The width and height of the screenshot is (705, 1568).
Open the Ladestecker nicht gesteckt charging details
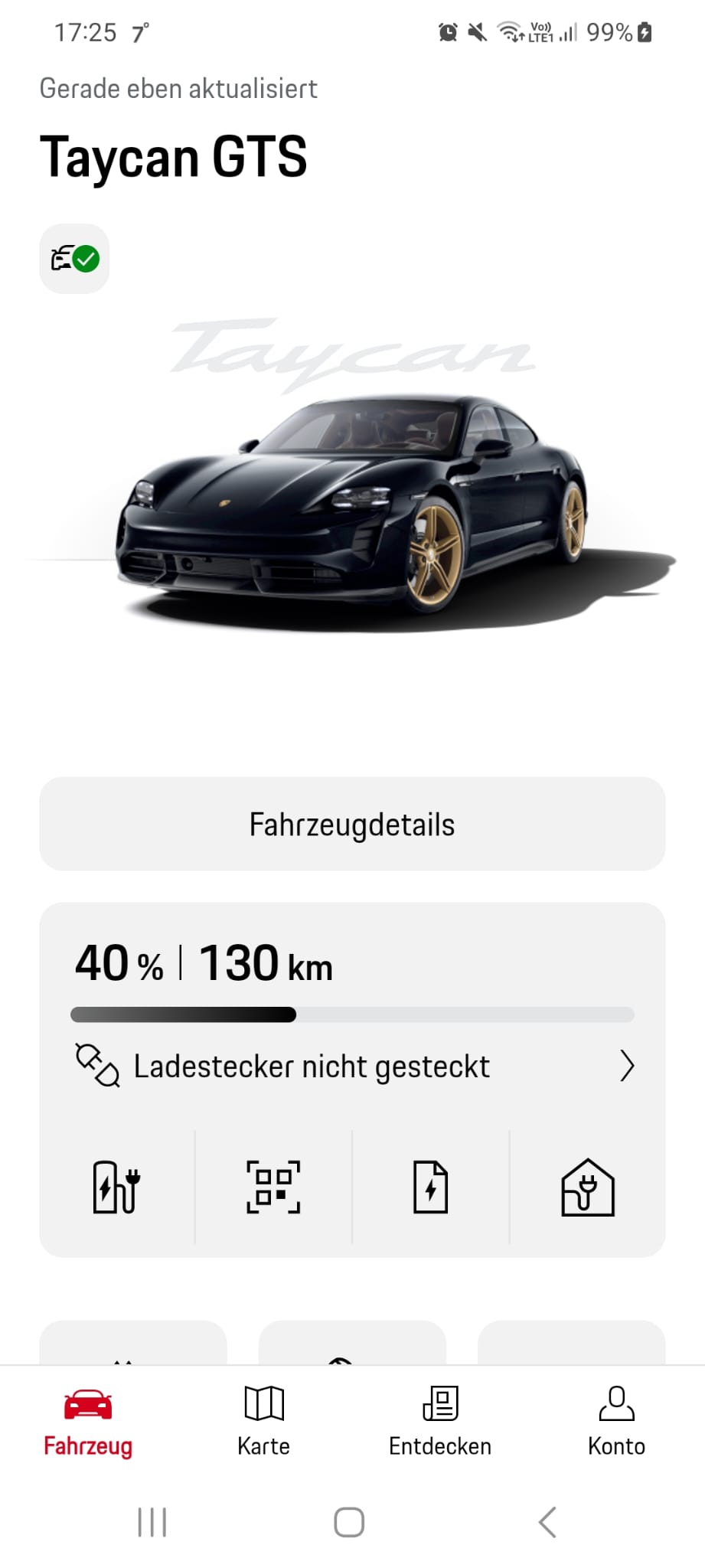352,1066
